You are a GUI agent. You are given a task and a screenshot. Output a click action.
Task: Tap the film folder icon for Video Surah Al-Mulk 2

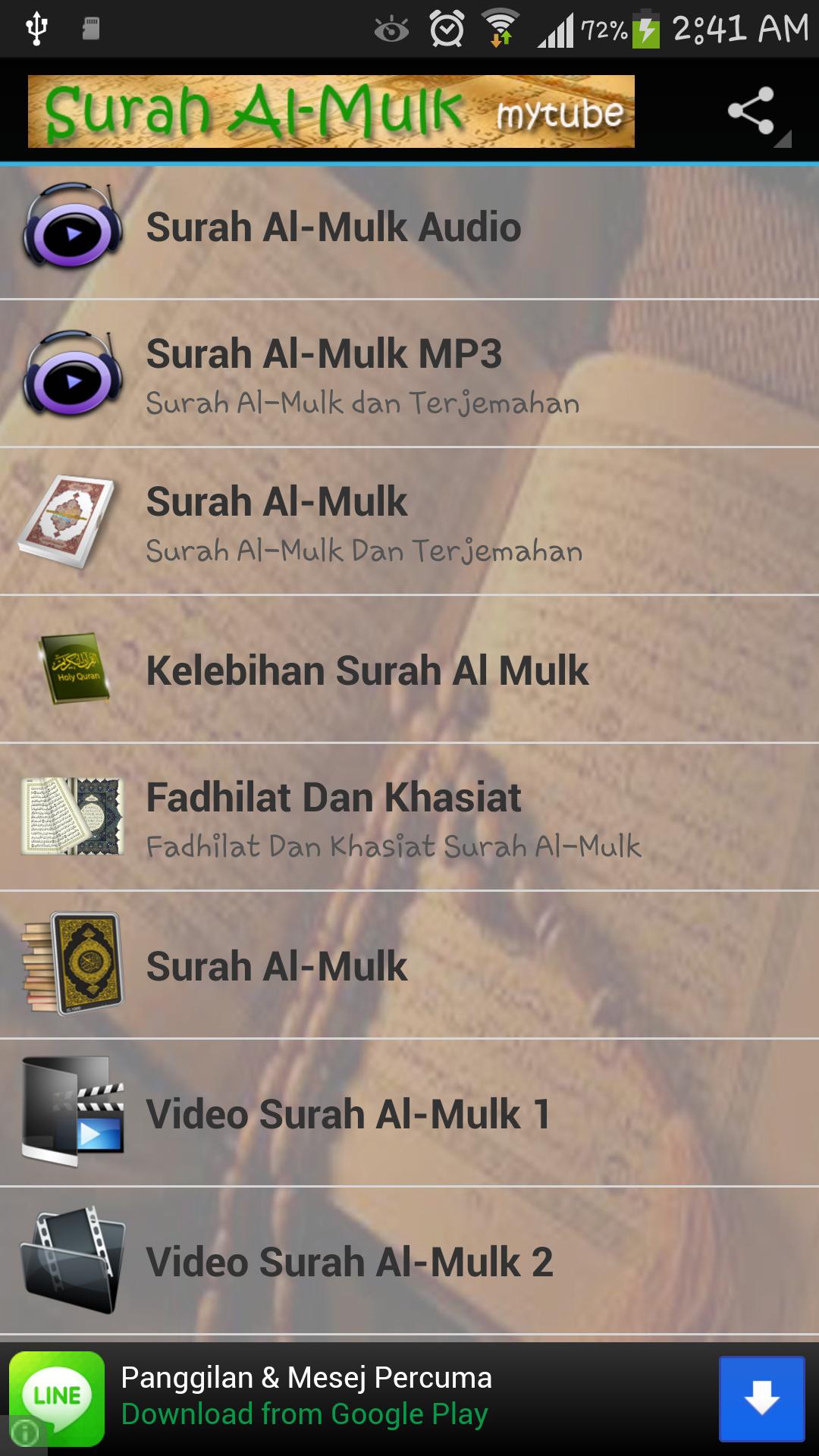72,1255
